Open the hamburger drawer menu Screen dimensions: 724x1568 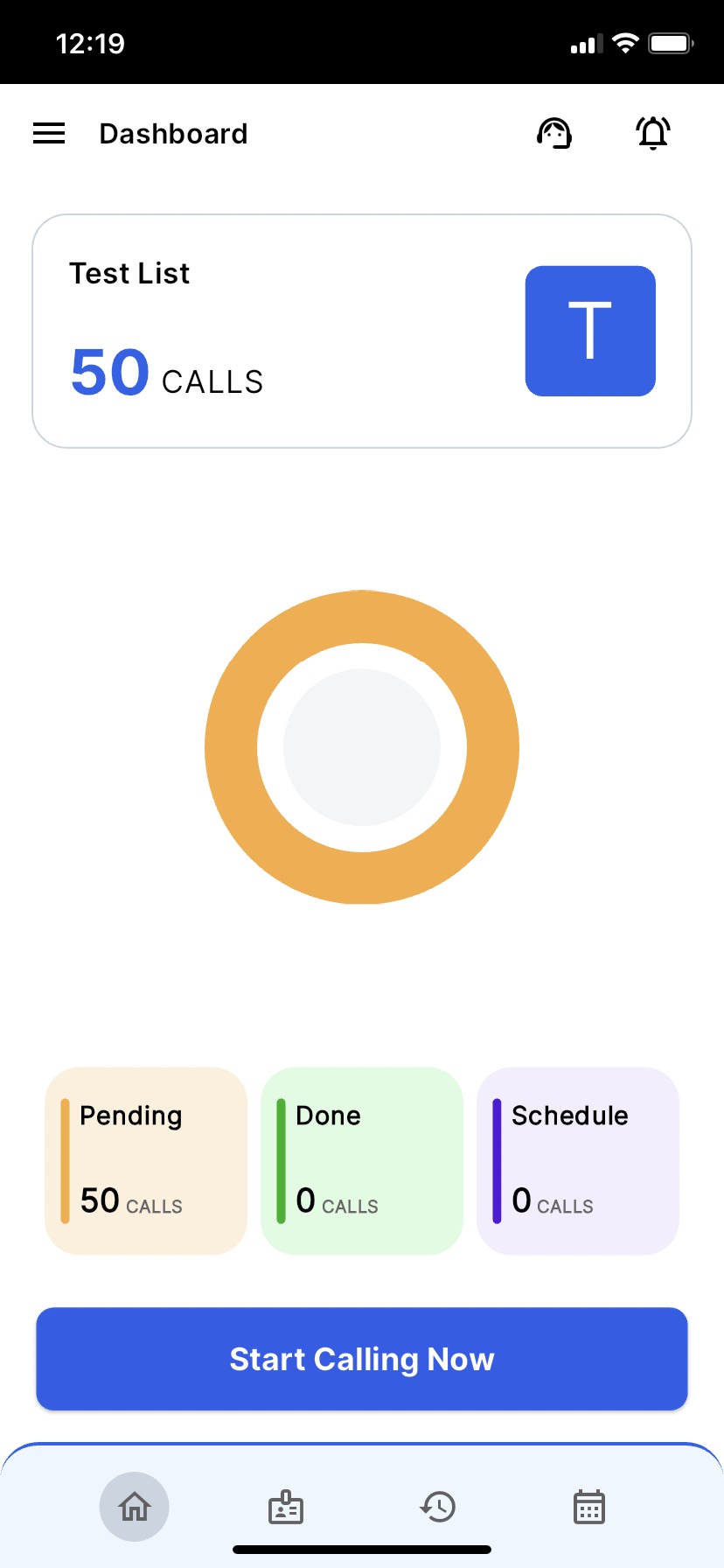[x=49, y=133]
